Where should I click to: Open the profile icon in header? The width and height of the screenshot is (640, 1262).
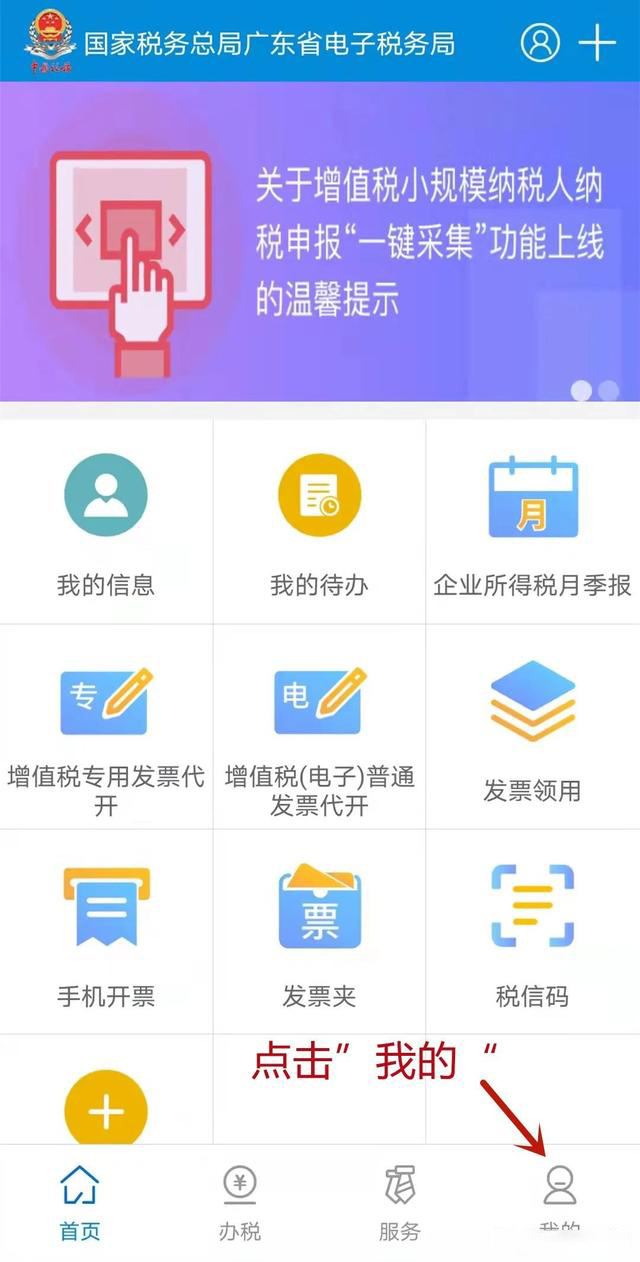540,42
